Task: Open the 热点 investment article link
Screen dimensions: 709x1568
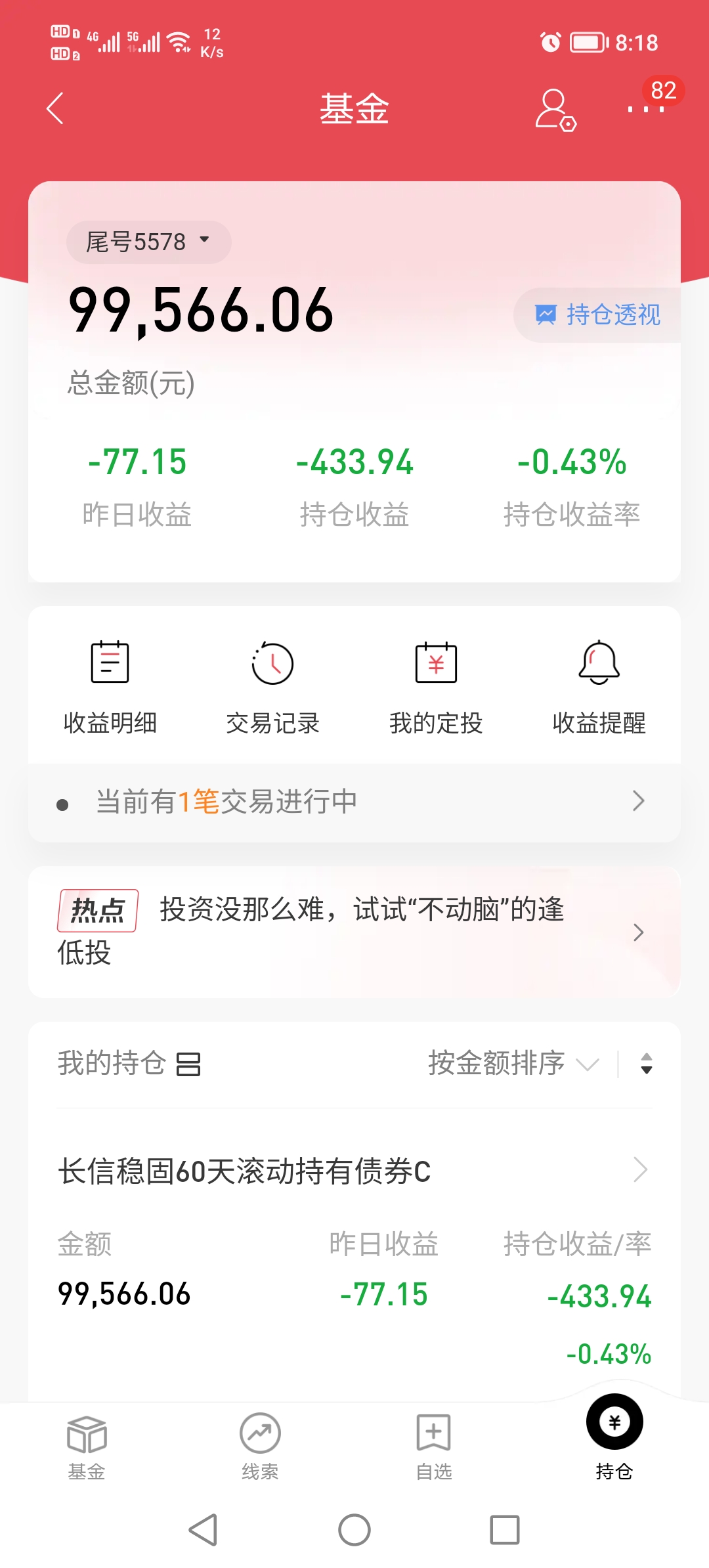Action: click(354, 932)
